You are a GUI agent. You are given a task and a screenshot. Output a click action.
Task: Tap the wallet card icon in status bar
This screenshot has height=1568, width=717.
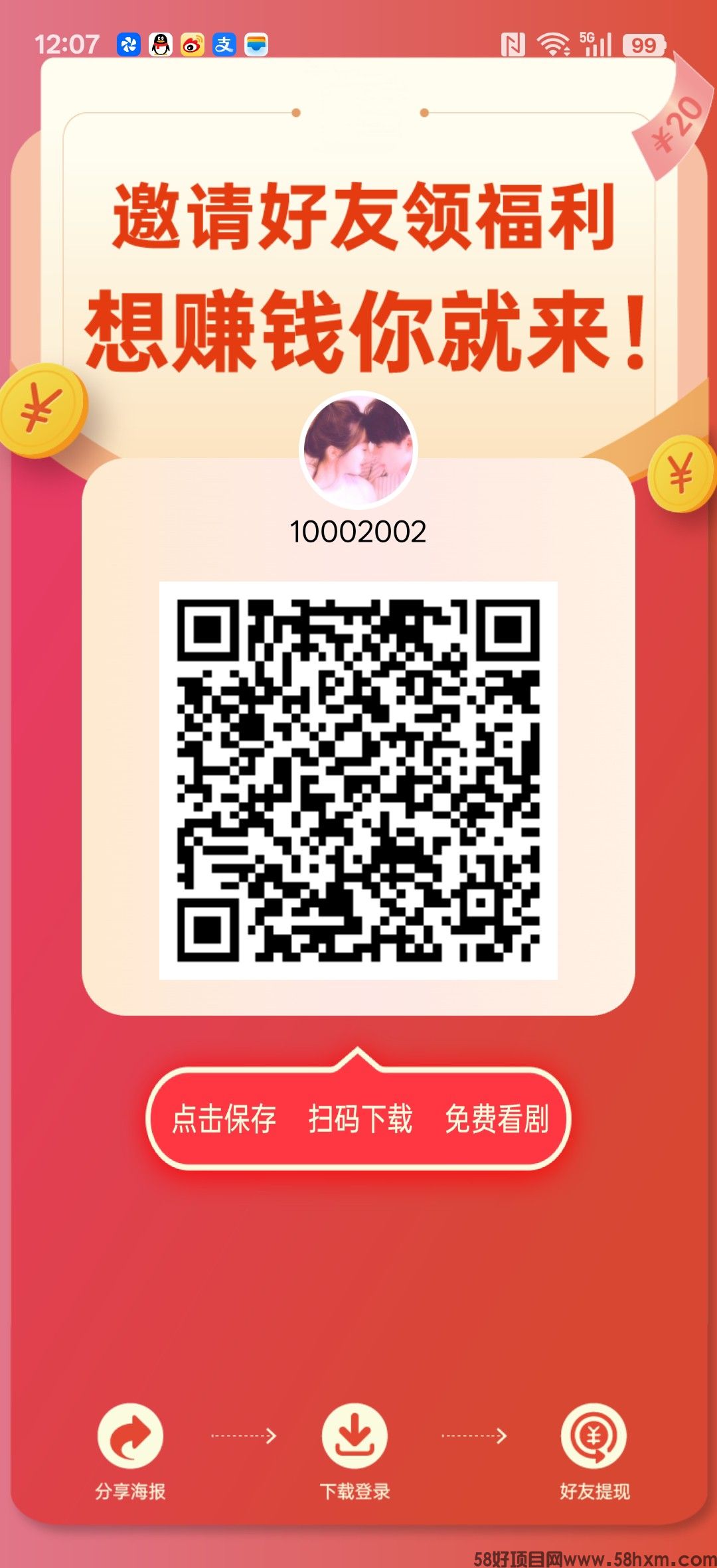(x=256, y=45)
